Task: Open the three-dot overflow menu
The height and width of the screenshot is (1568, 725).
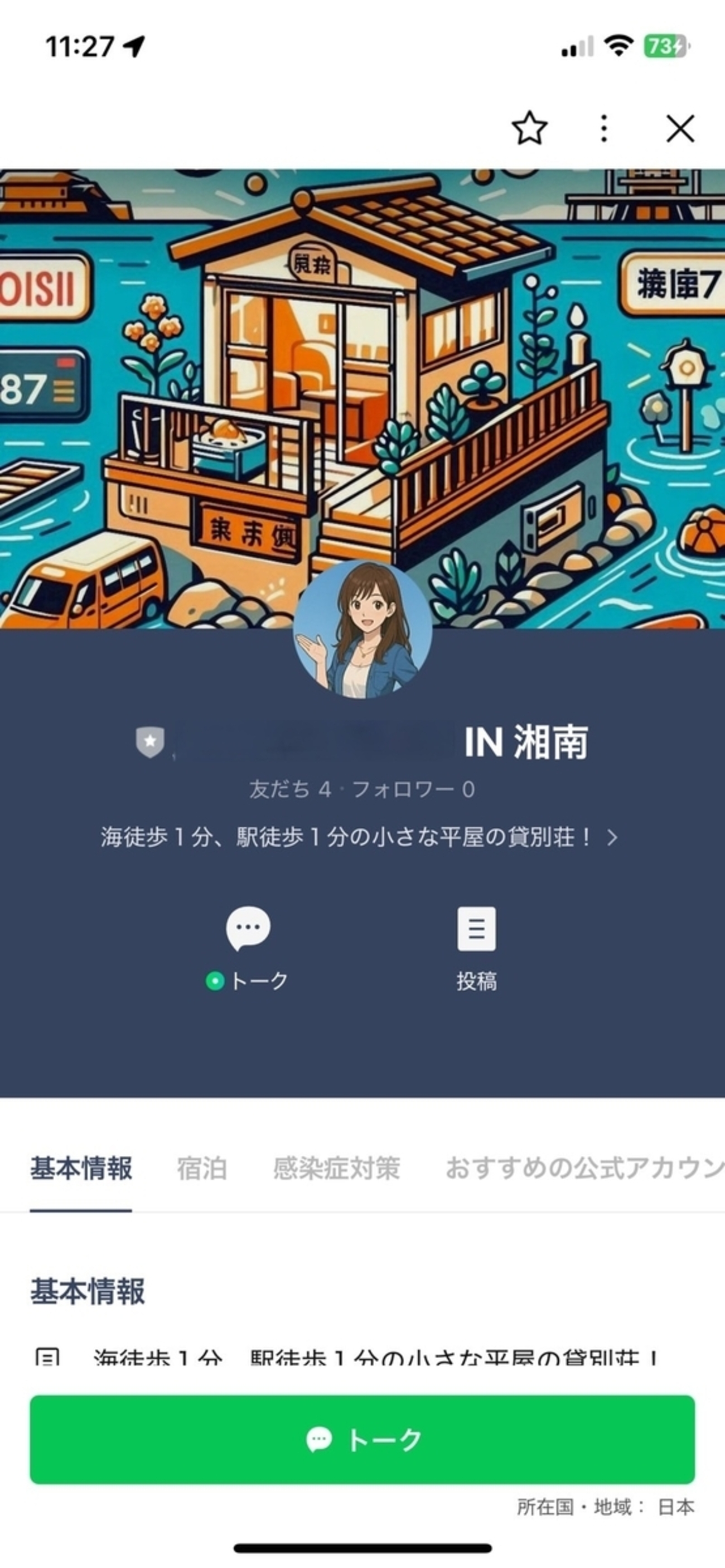Action: coord(603,128)
